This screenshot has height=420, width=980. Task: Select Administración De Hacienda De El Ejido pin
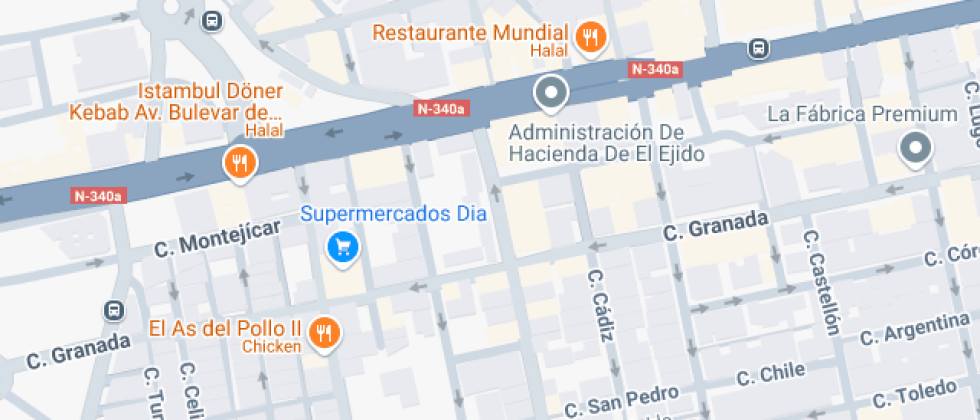point(551,95)
